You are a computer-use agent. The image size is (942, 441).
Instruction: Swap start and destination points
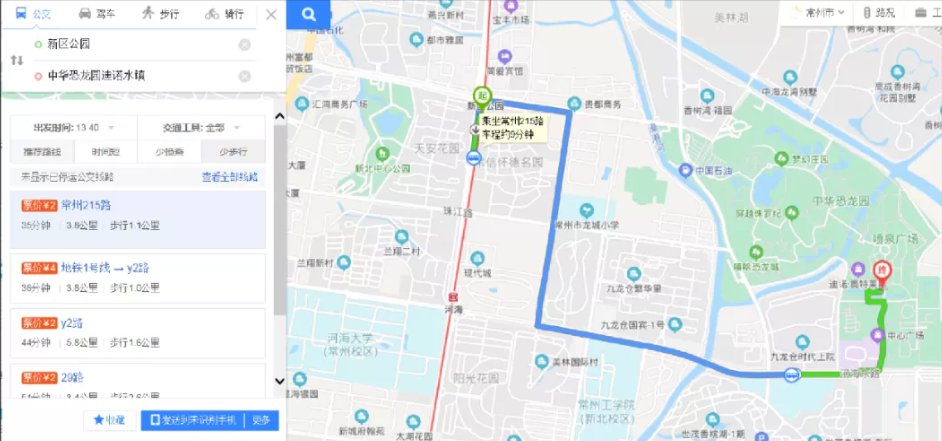[x=16, y=61]
